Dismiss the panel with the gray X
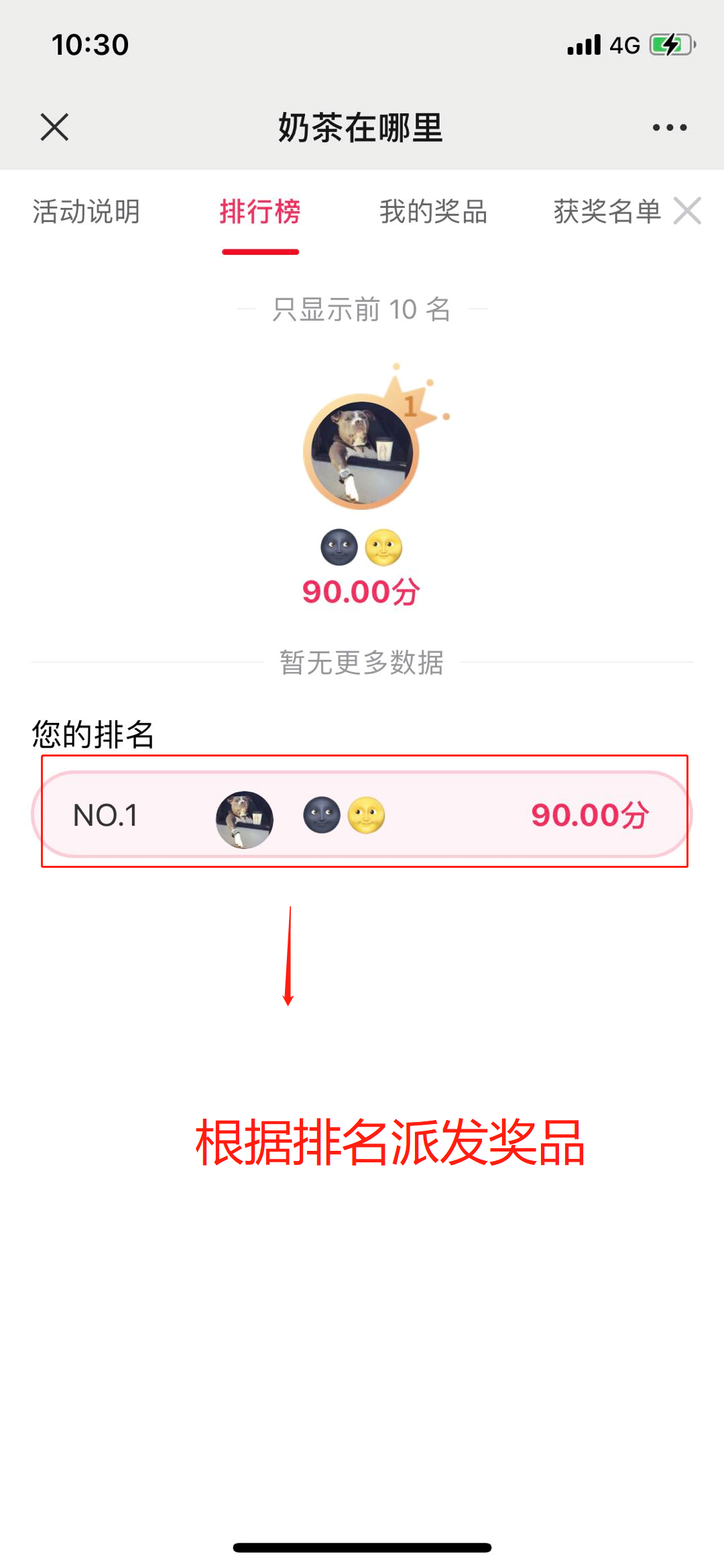This screenshot has height=1568, width=724. point(687,211)
